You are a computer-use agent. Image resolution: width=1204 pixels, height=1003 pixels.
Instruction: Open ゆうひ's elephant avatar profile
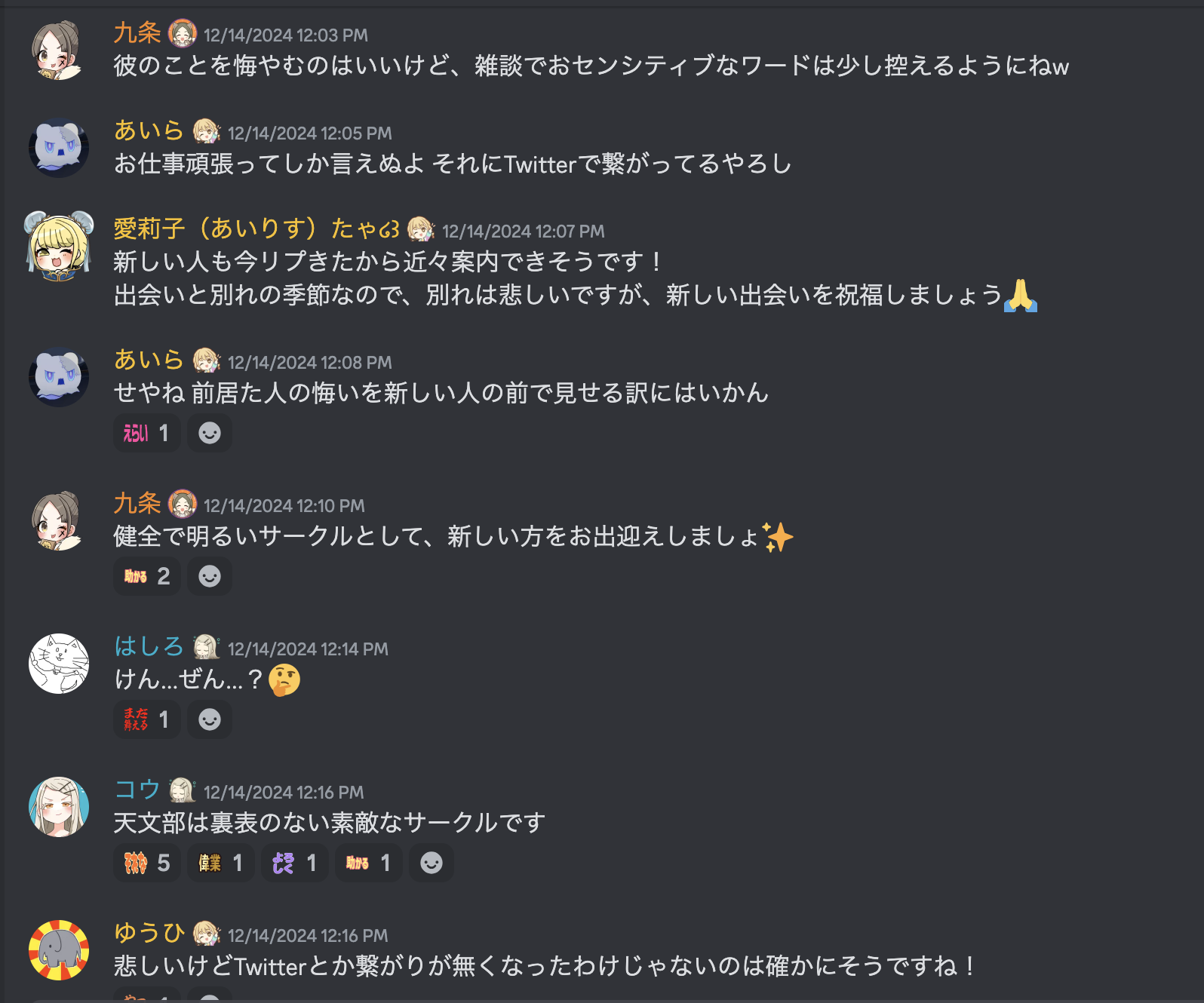pos(58,950)
